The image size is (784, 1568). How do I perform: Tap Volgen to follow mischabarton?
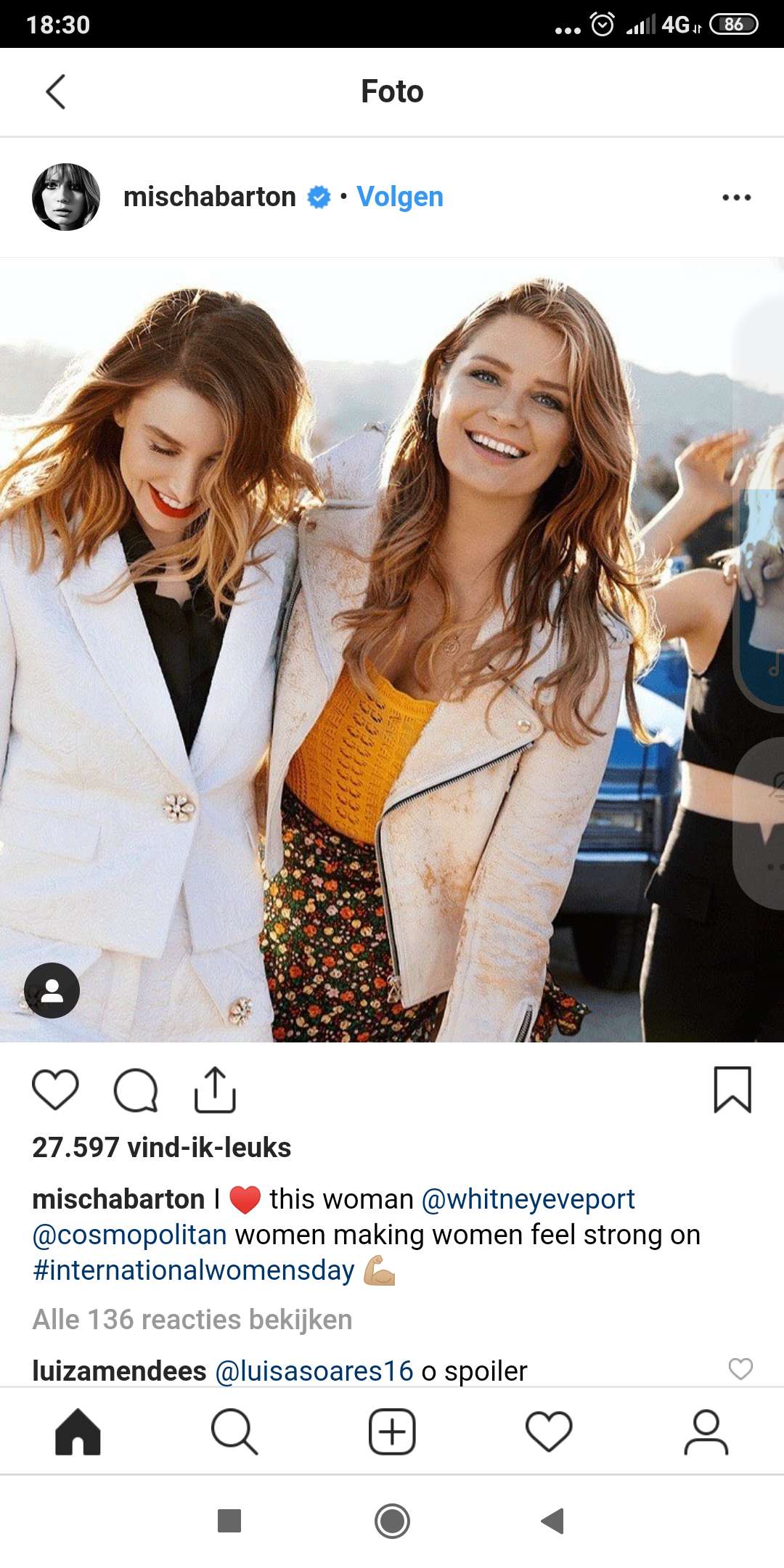pyautogui.click(x=400, y=197)
